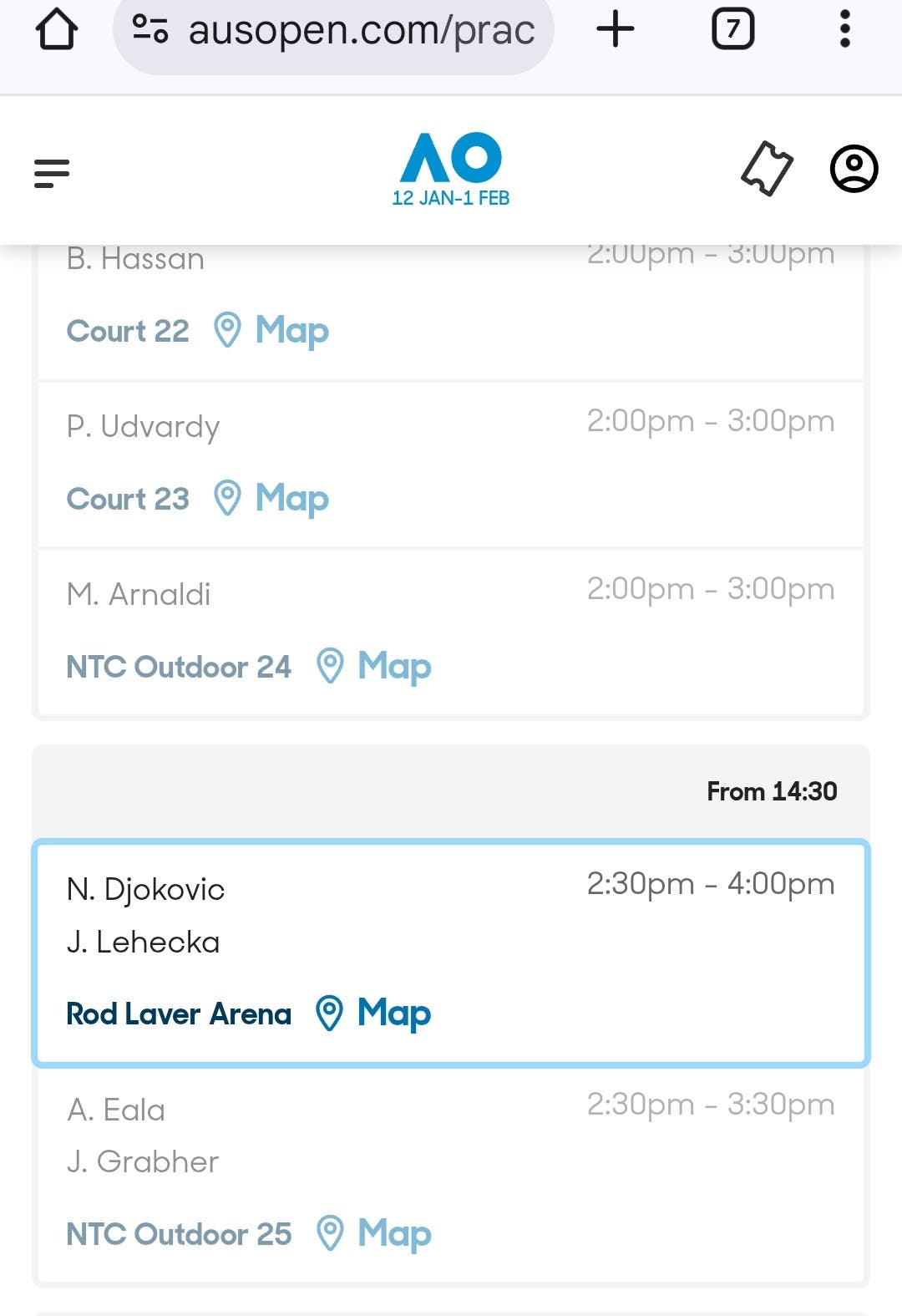Open Map for Rod Laver Arena
902x1316 pixels.
click(374, 1013)
